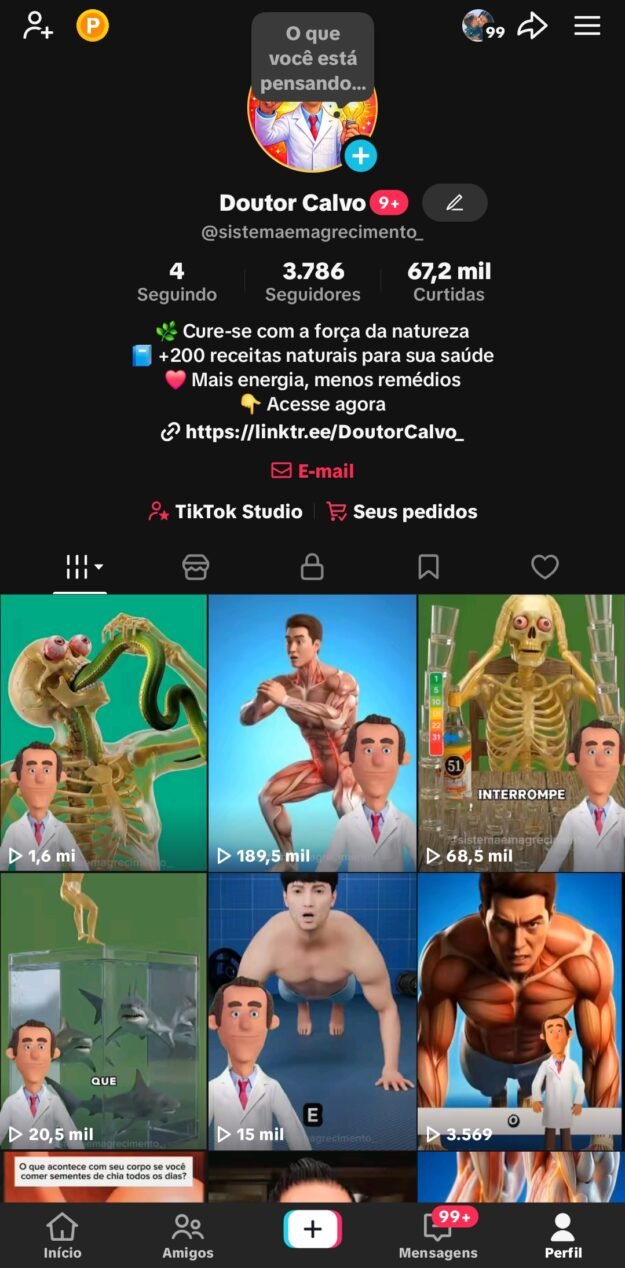Create a new post with plus button
The height and width of the screenshot is (1268, 625).
(x=312, y=1229)
